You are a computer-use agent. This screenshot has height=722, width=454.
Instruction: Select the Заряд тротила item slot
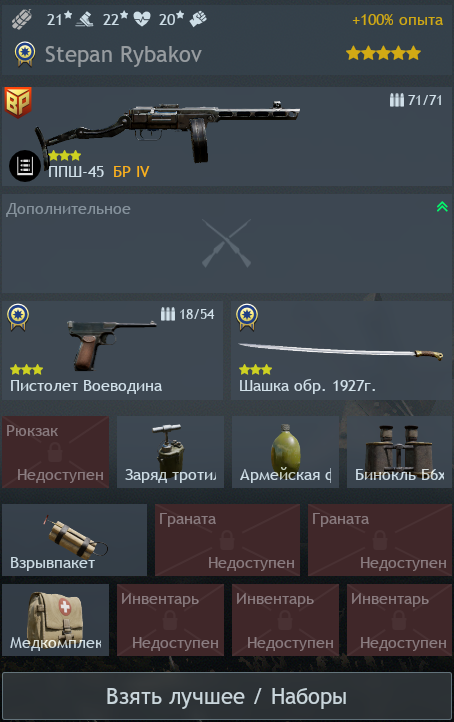[170, 452]
